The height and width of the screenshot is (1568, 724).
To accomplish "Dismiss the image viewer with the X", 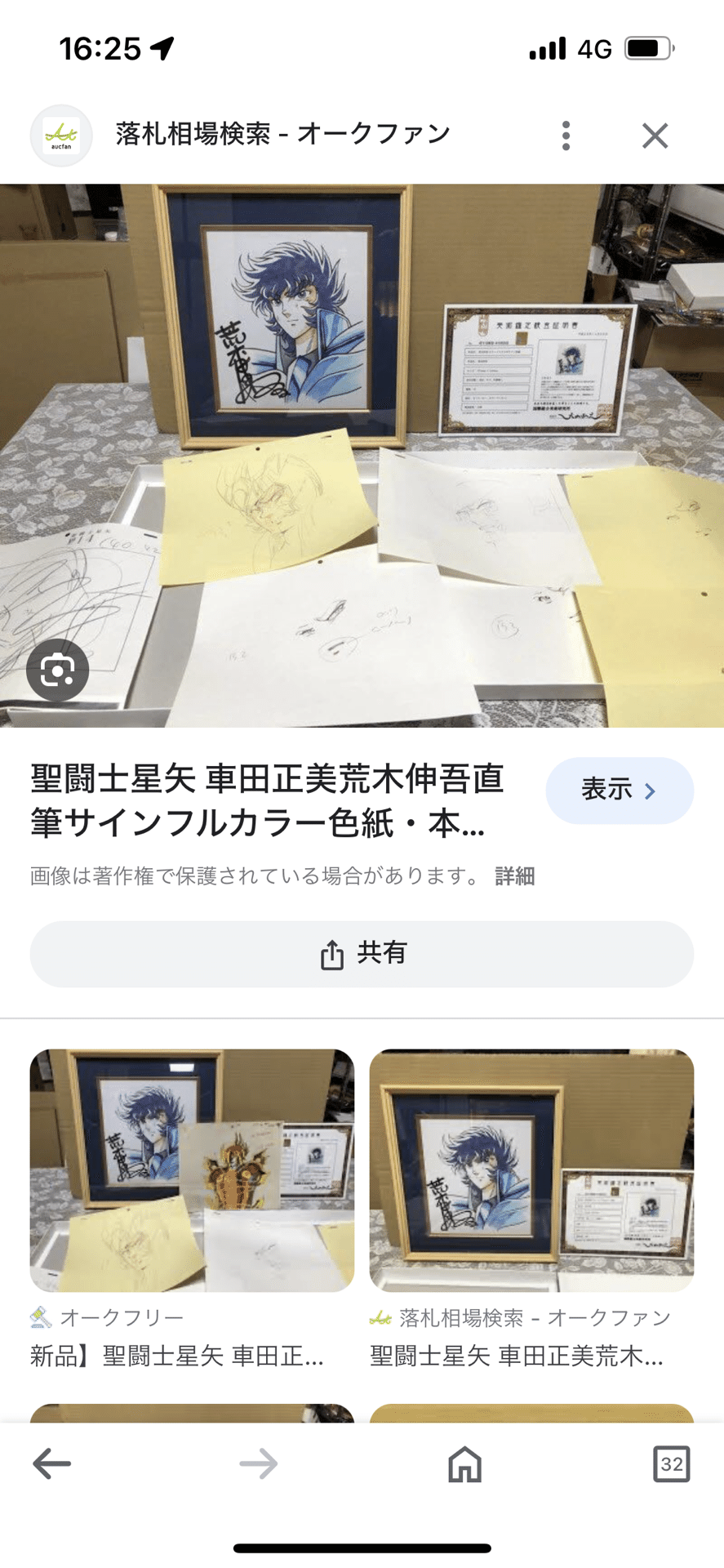I will pos(655,136).
